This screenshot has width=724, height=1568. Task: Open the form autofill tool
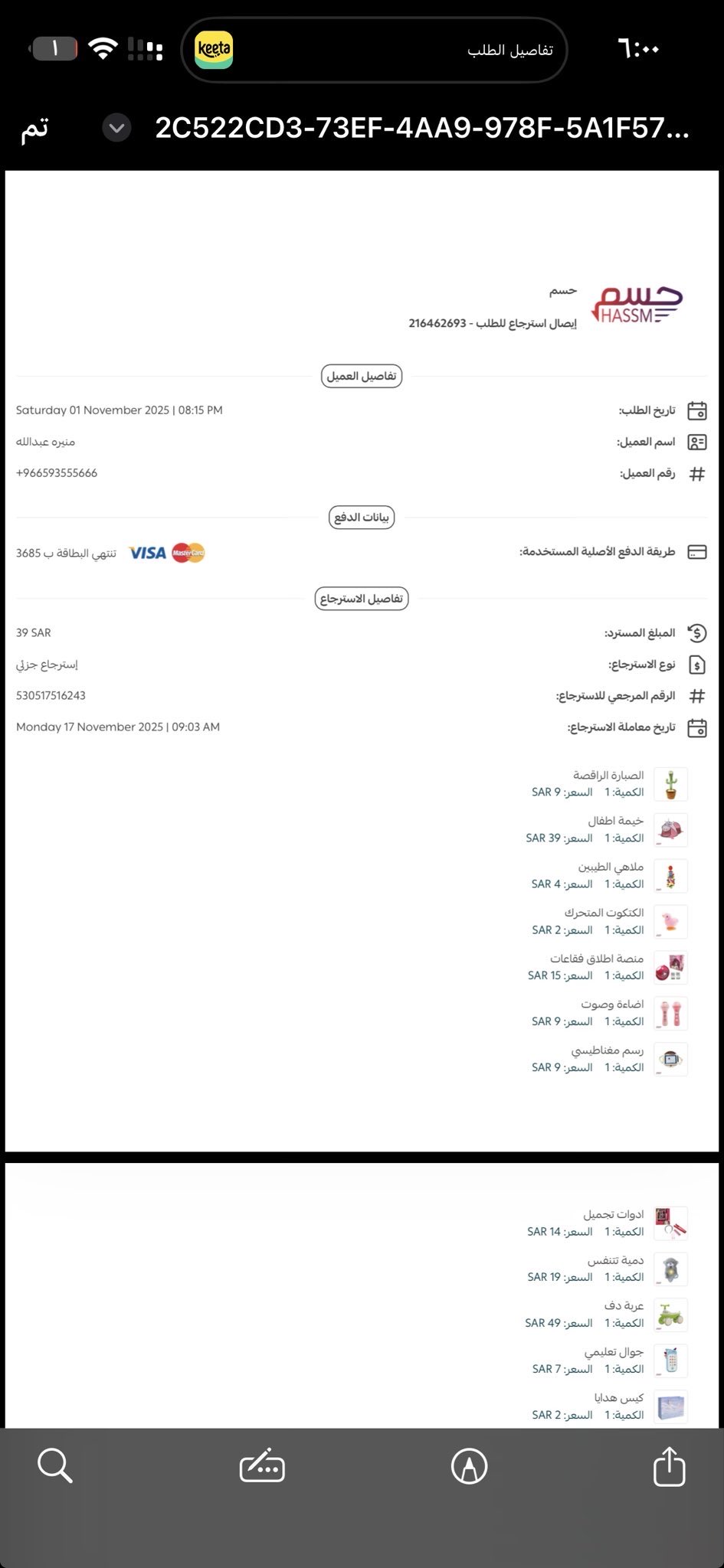[262, 1466]
